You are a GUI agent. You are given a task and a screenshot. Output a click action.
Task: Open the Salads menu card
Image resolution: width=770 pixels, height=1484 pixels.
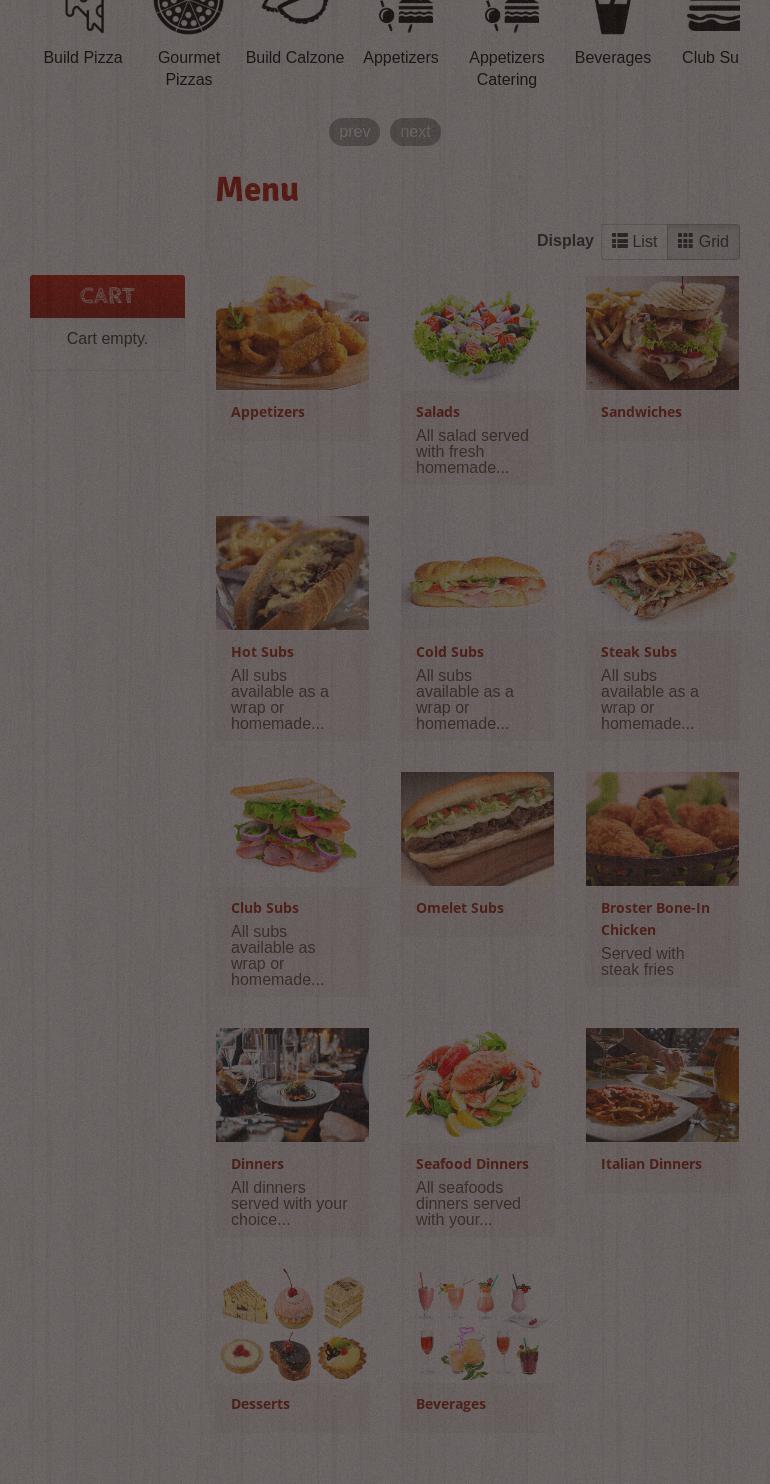click(477, 381)
